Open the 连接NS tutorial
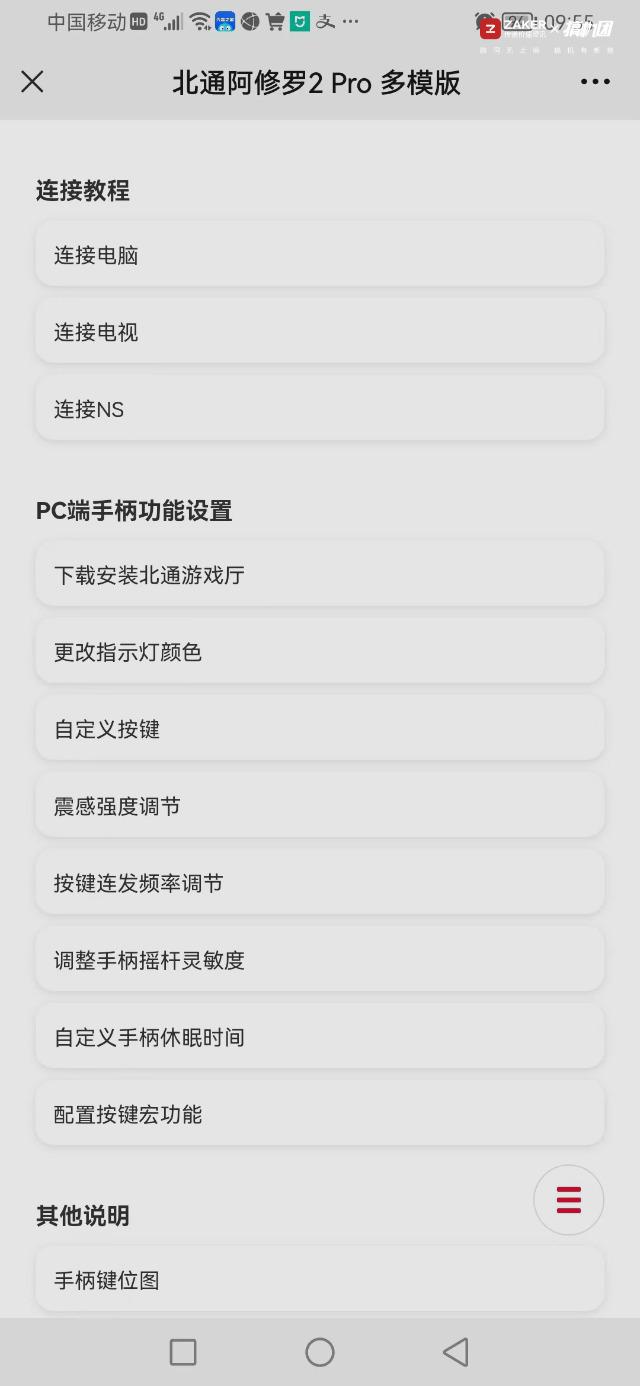 tap(320, 409)
